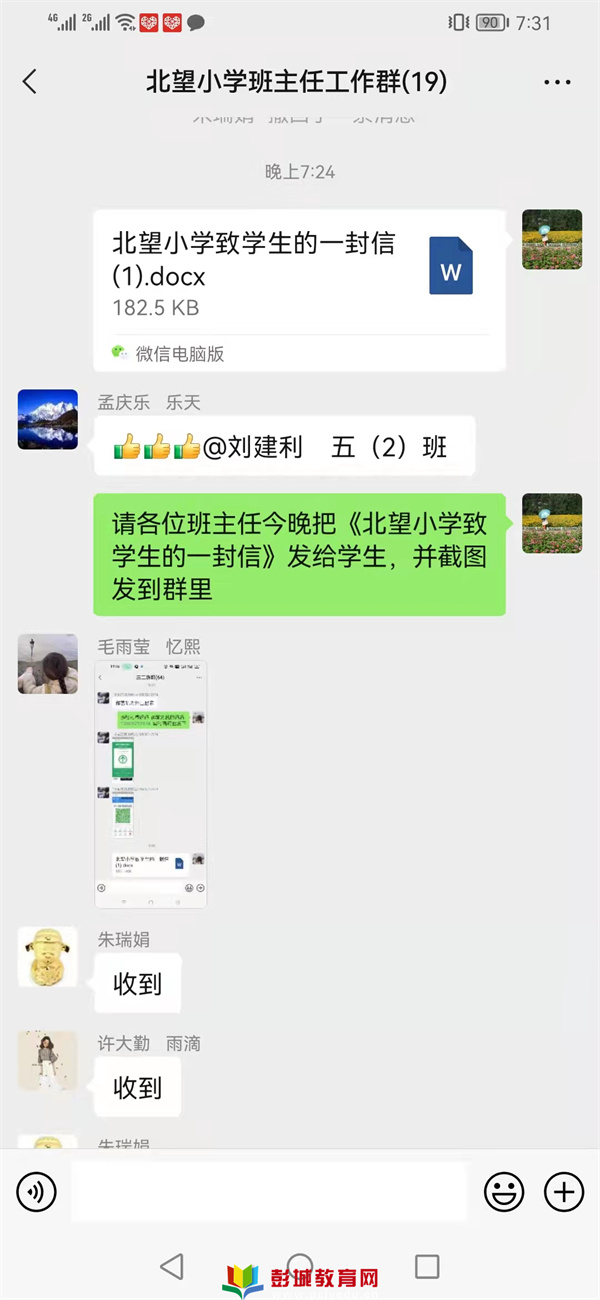Open 许大勤's profile avatar

(48, 1061)
